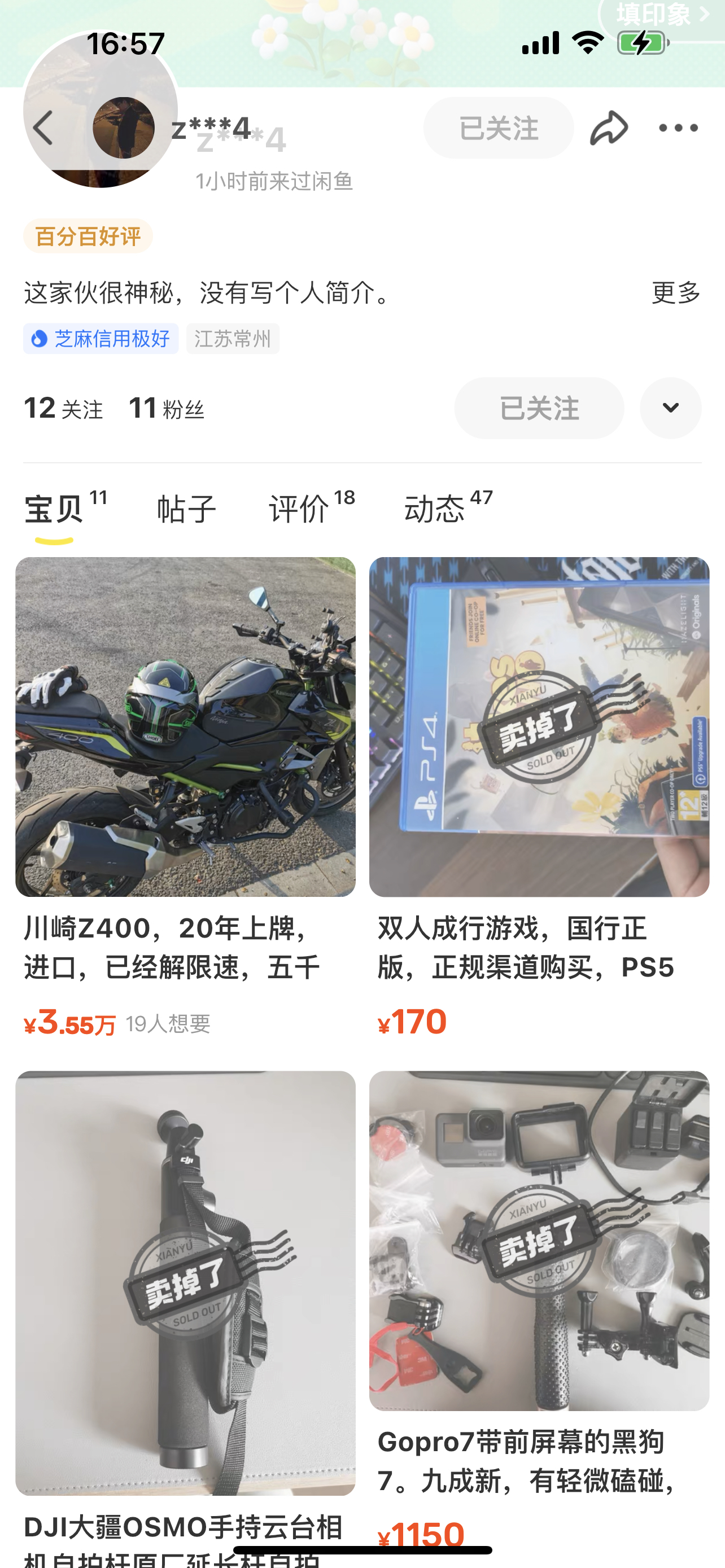This screenshot has width=725, height=1568.
Task: View the 11 粉丝 followers list
Action: [x=166, y=409]
